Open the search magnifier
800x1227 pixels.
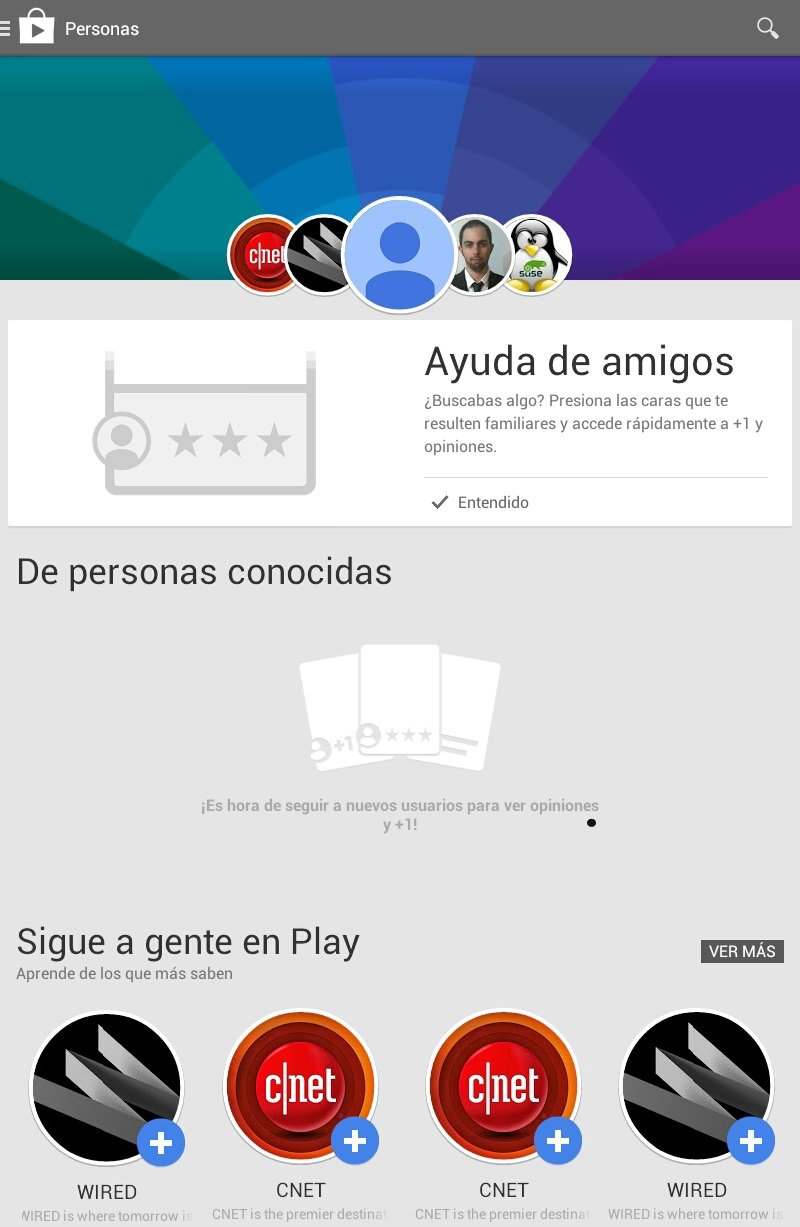[x=767, y=28]
